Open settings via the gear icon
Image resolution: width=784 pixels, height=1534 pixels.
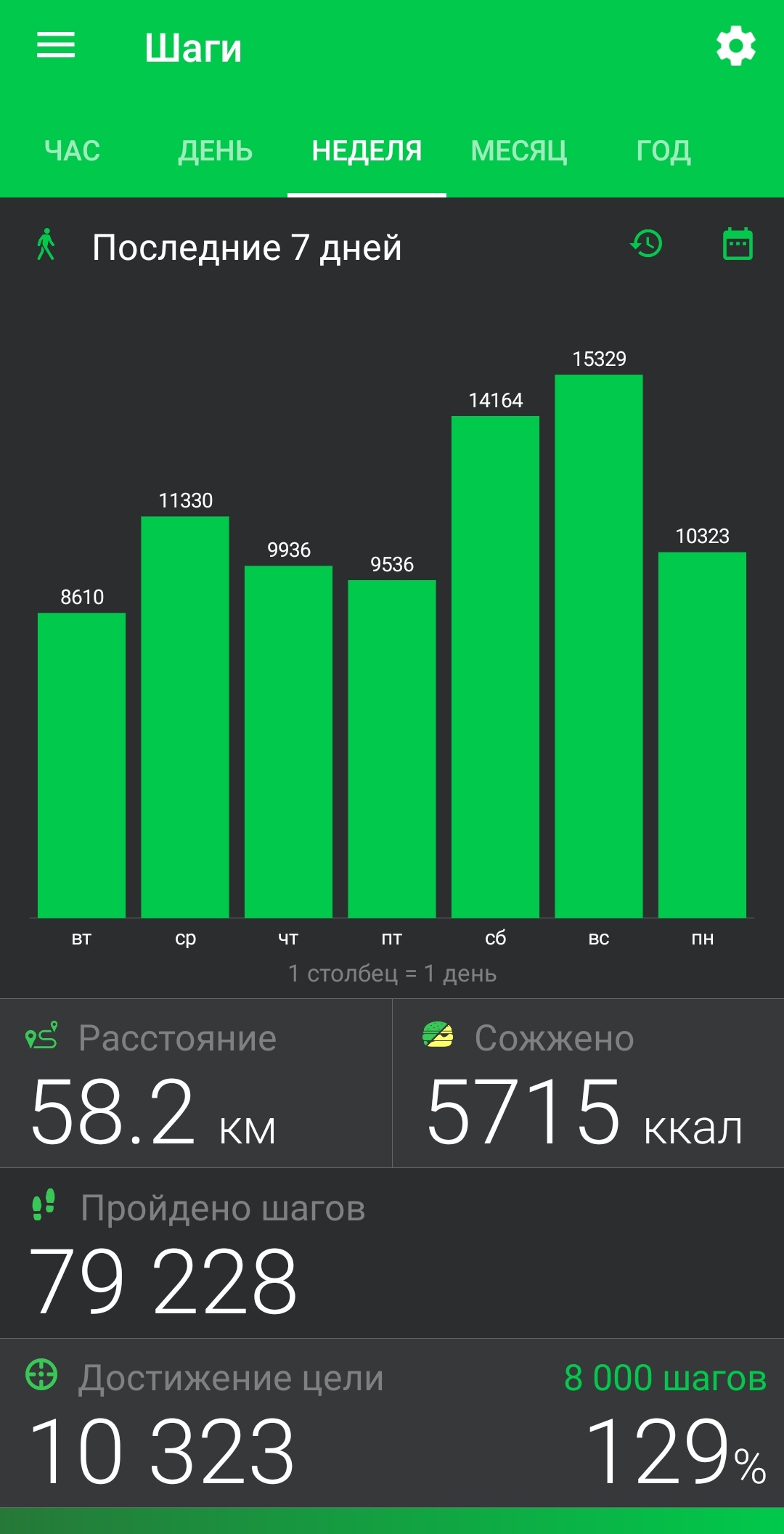click(736, 46)
